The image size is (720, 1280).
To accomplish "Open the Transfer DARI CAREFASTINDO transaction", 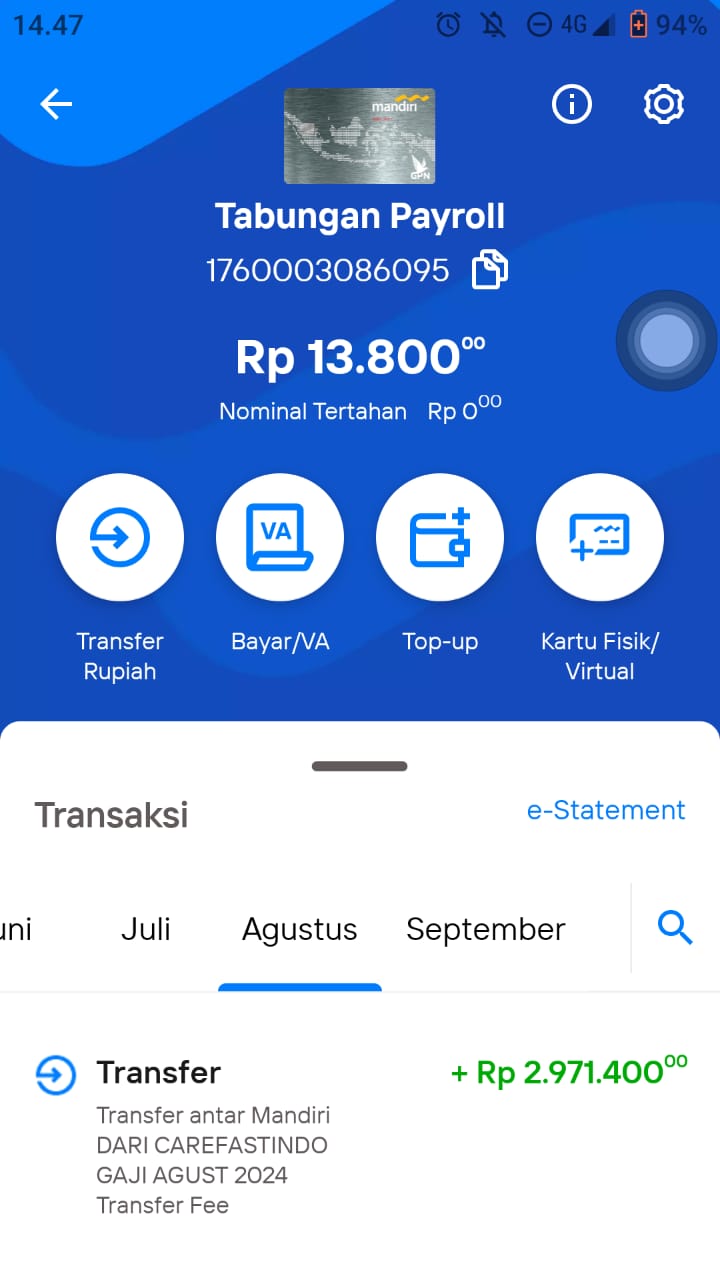I will pyautogui.click(x=360, y=1137).
